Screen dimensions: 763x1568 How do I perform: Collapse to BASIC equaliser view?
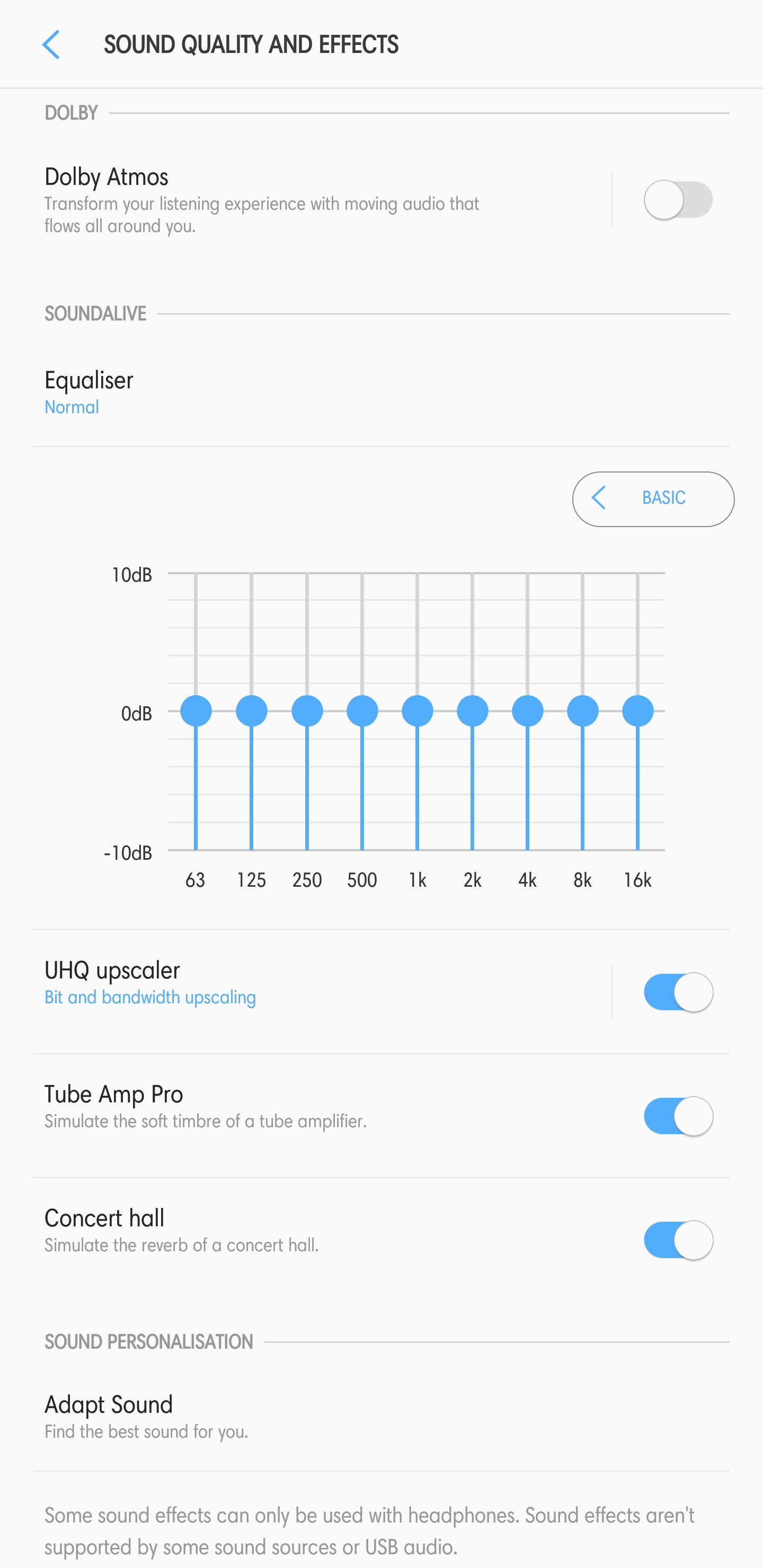pos(652,498)
